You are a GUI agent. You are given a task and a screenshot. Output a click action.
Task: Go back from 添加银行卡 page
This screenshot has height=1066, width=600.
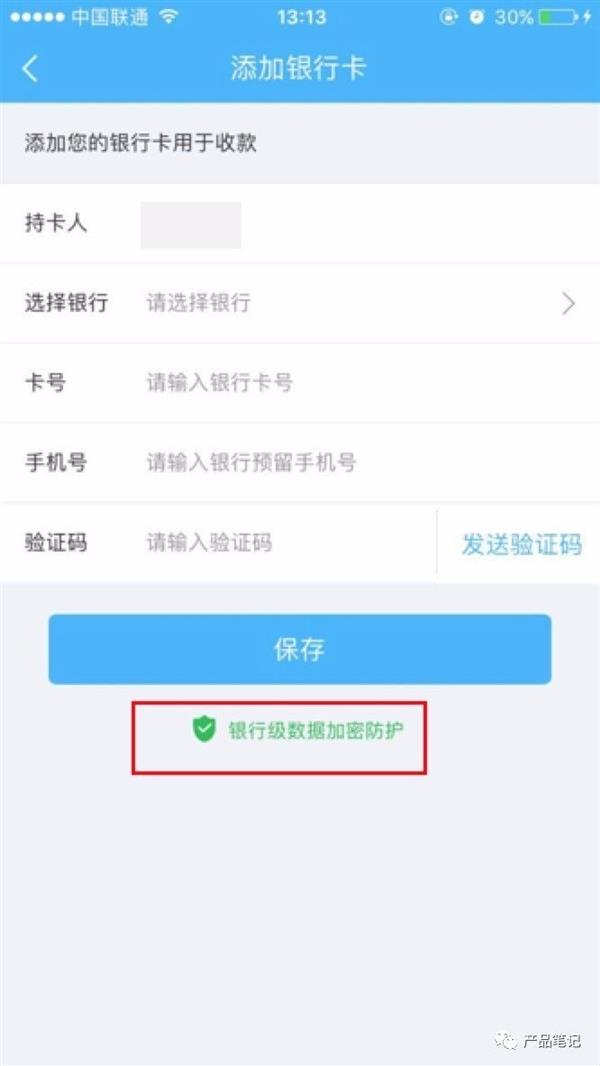pos(30,69)
